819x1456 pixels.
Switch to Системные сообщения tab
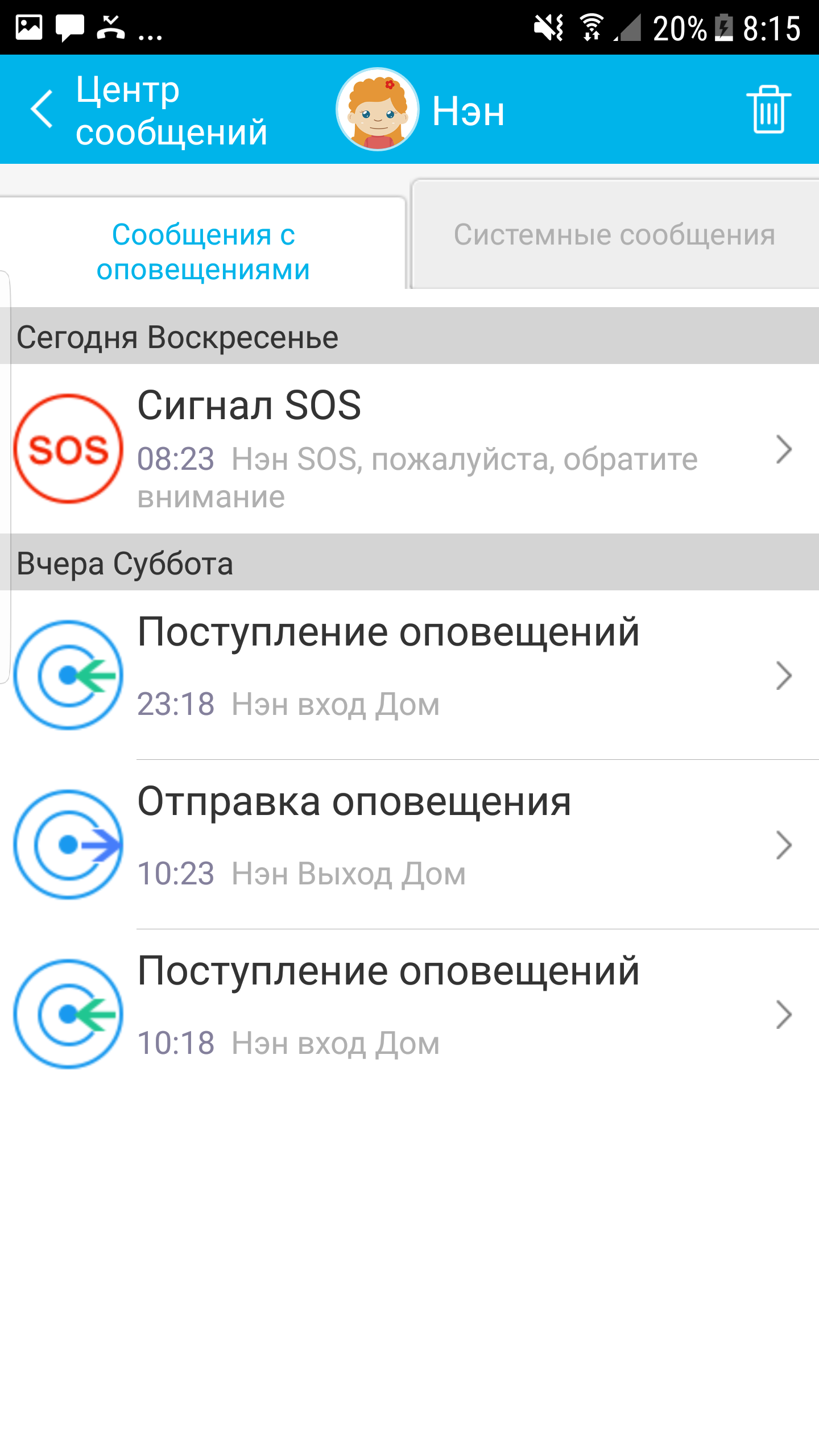point(614,235)
